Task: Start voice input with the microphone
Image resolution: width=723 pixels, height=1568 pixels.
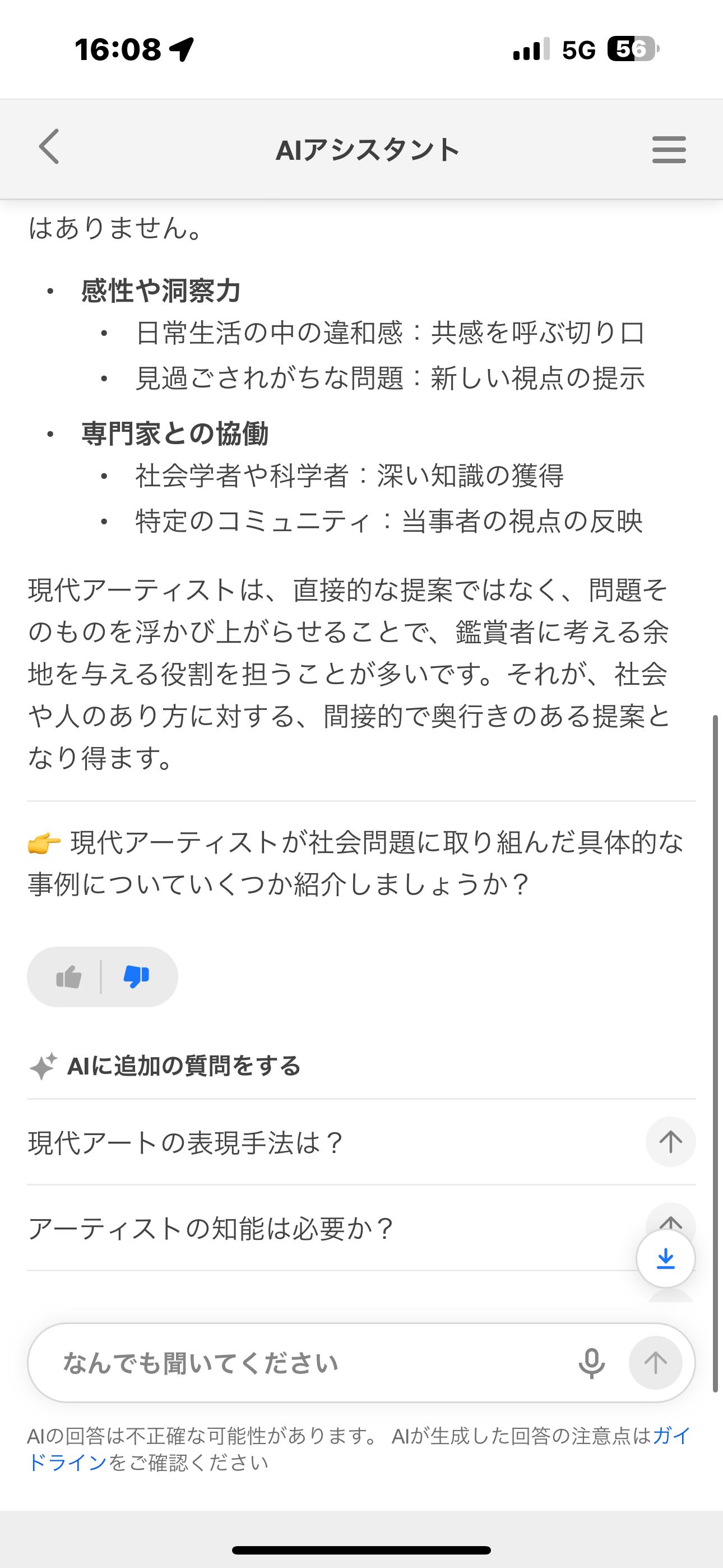Action: point(591,1363)
